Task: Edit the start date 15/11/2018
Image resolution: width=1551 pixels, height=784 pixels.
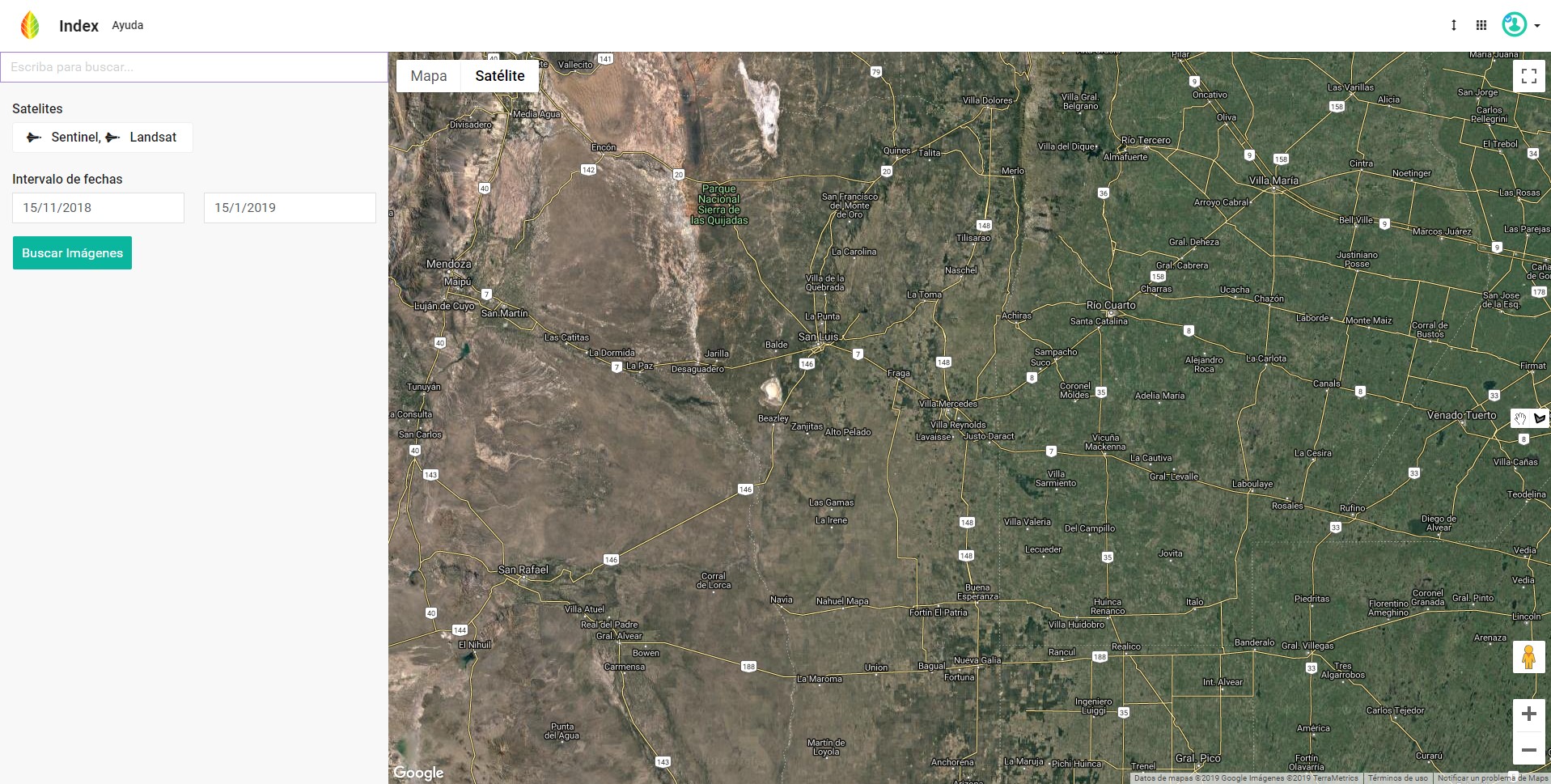Action: (x=98, y=208)
